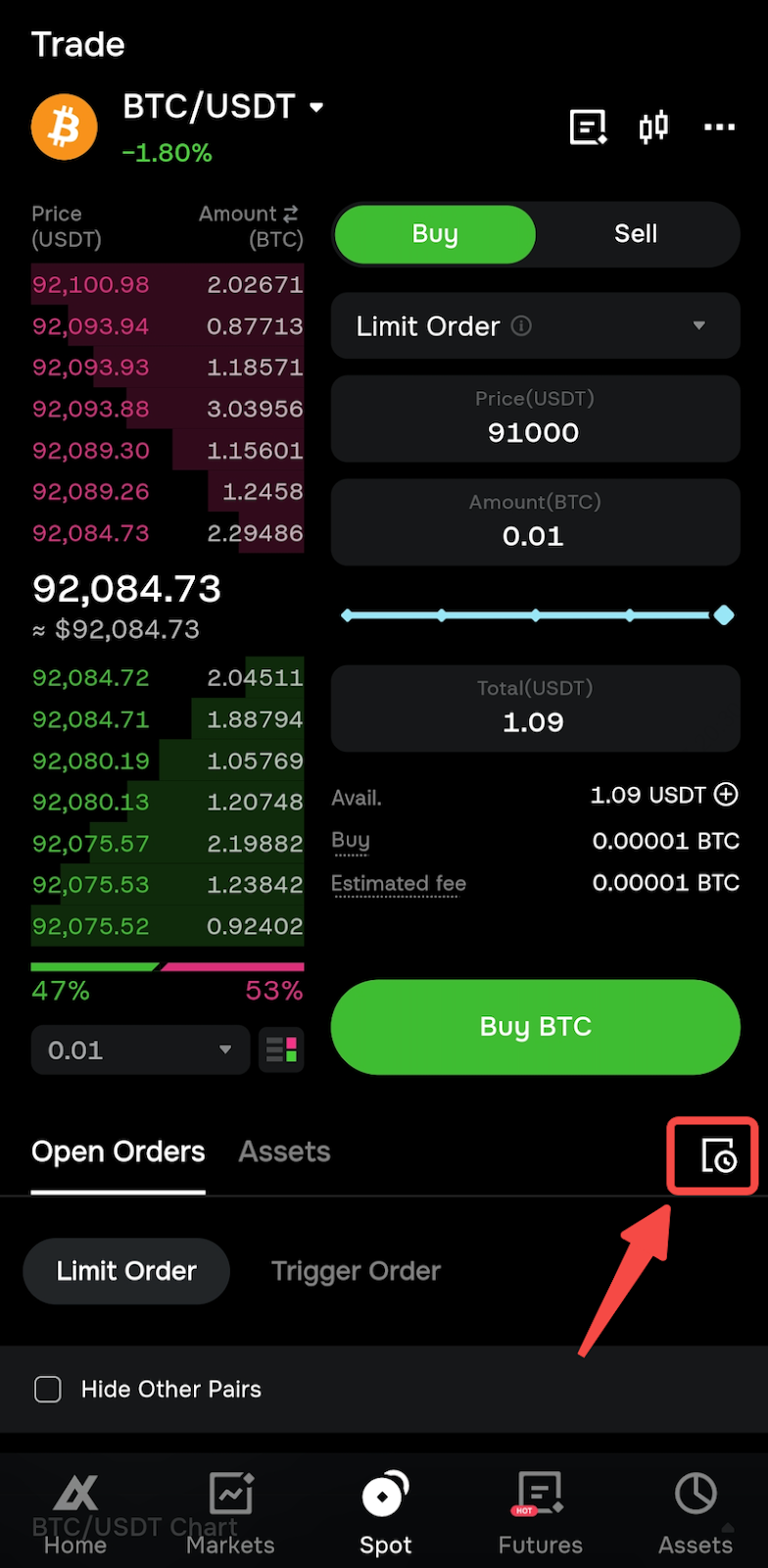Open the candlestick chart icon
The width and height of the screenshot is (768, 1568).
[x=653, y=126]
